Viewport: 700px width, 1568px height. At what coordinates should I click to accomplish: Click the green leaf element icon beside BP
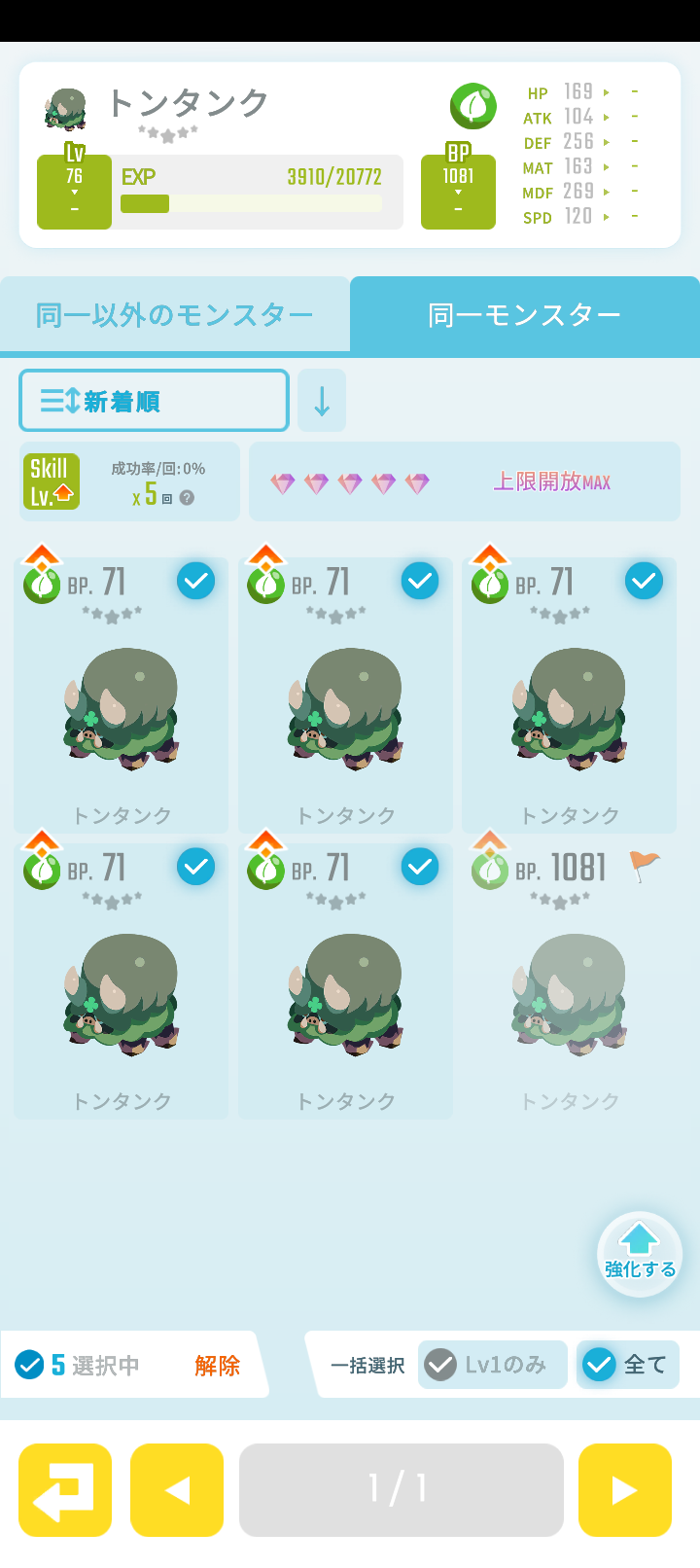pos(473,105)
